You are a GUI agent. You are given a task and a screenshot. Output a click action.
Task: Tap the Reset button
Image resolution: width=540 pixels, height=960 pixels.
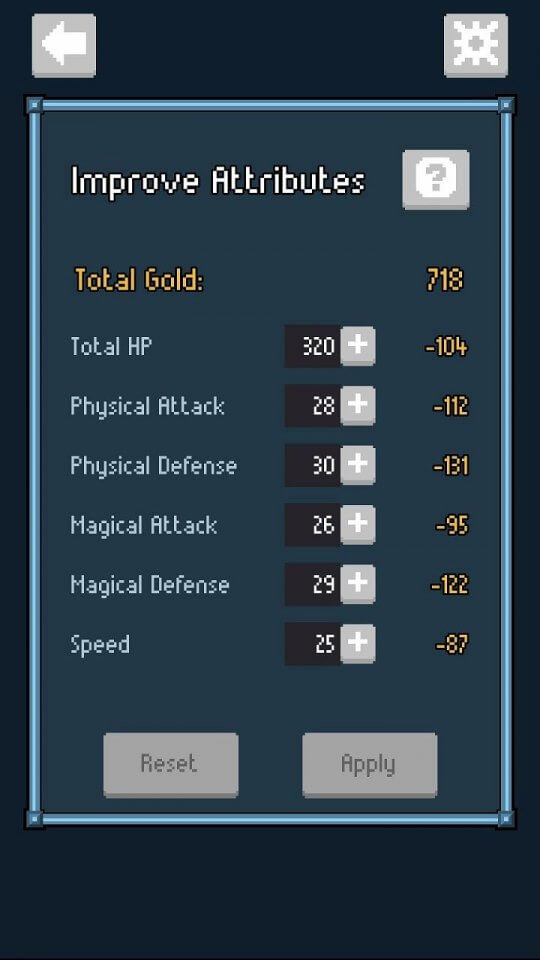171,765
